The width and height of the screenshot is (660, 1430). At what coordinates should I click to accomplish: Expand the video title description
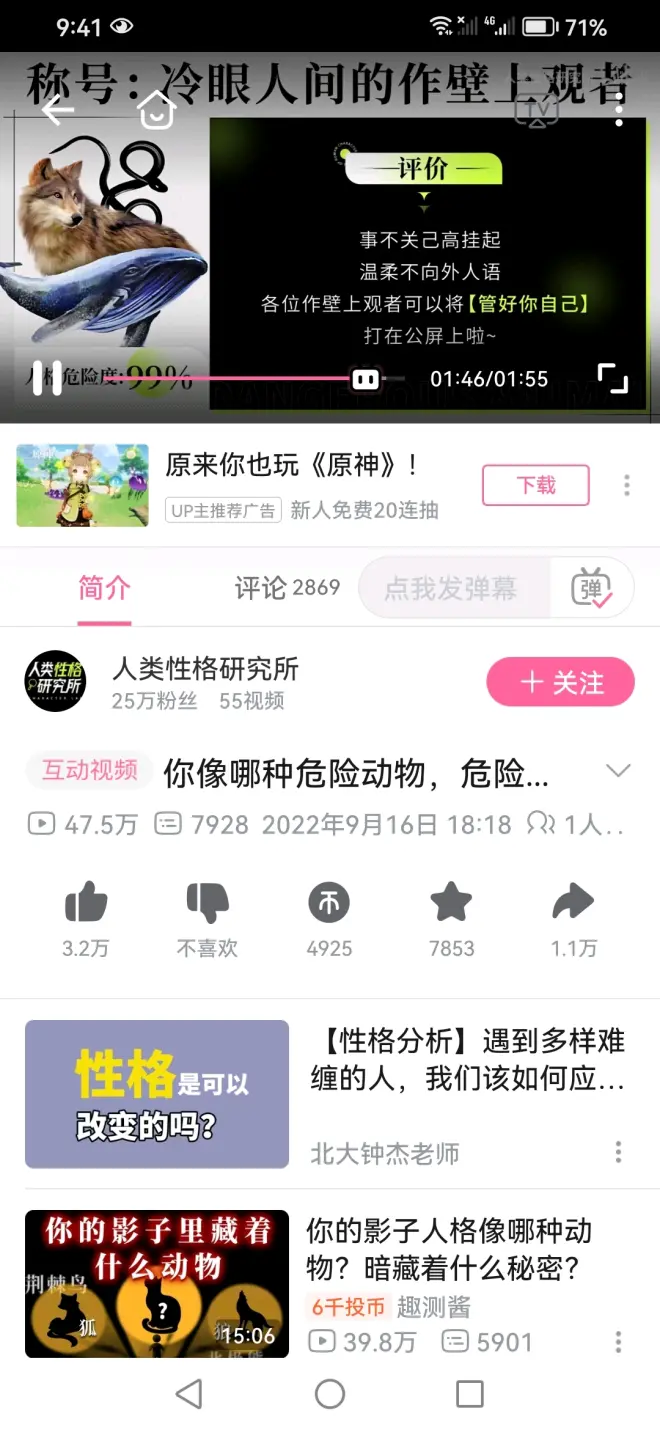coord(619,771)
